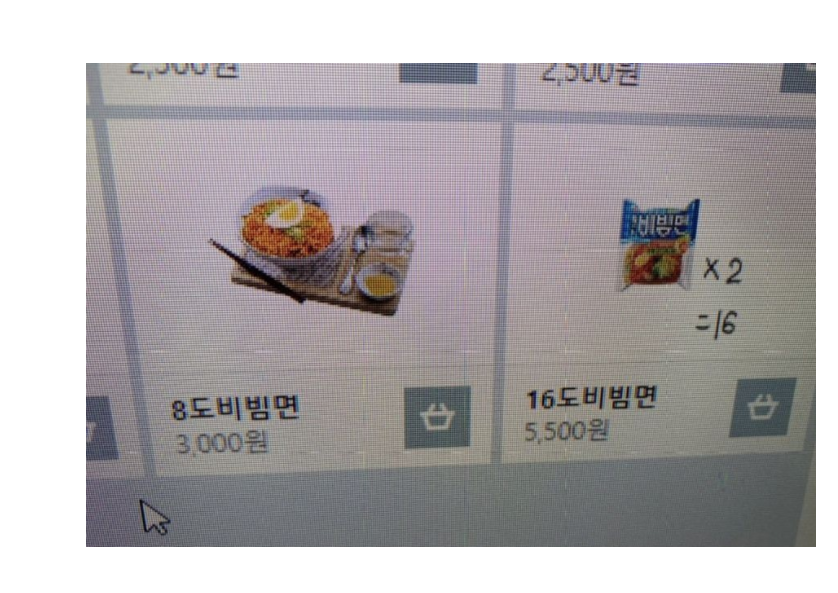Add 8도비빔면 to the basket
838x593 pixels.
pyautogui.click(x=437, y=418)
